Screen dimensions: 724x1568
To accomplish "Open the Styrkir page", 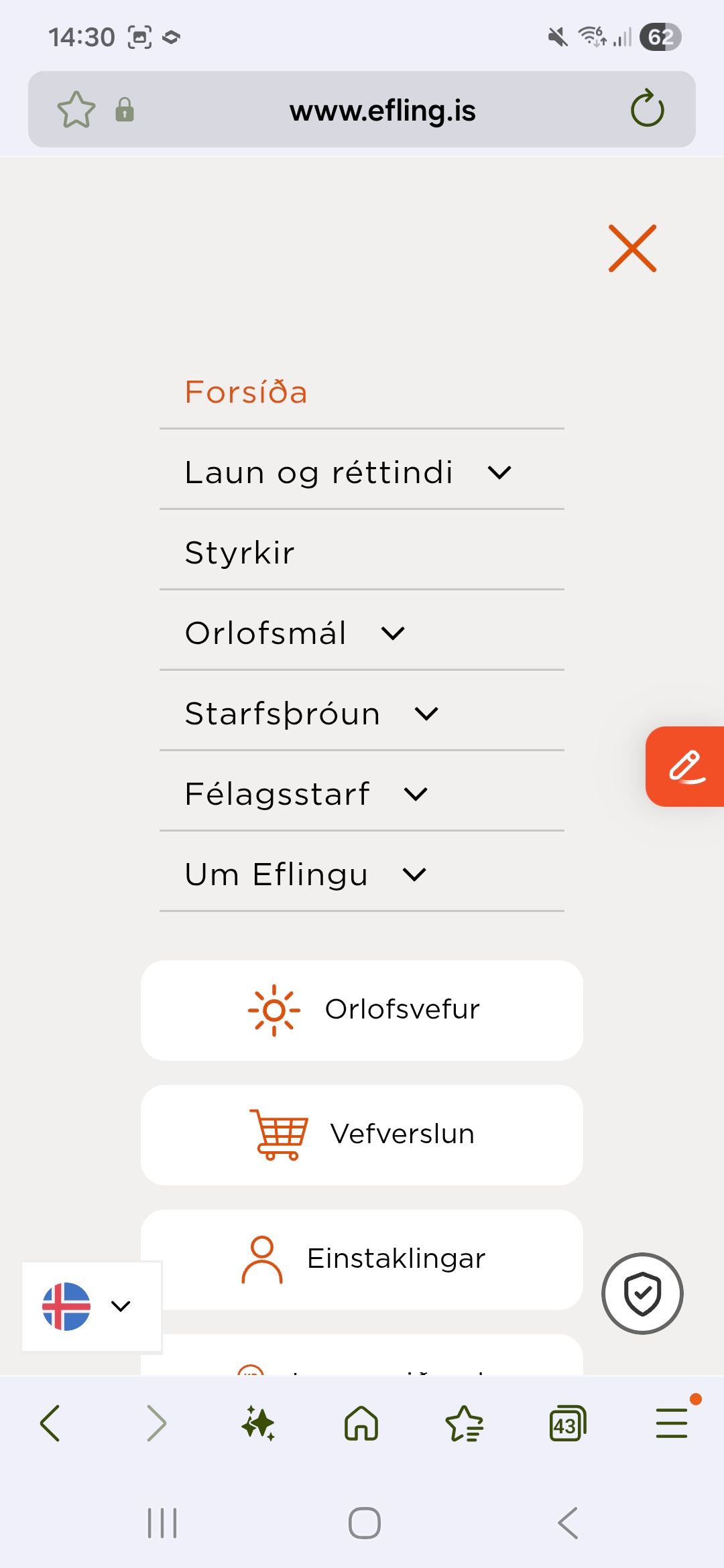I will click(240, 553).
